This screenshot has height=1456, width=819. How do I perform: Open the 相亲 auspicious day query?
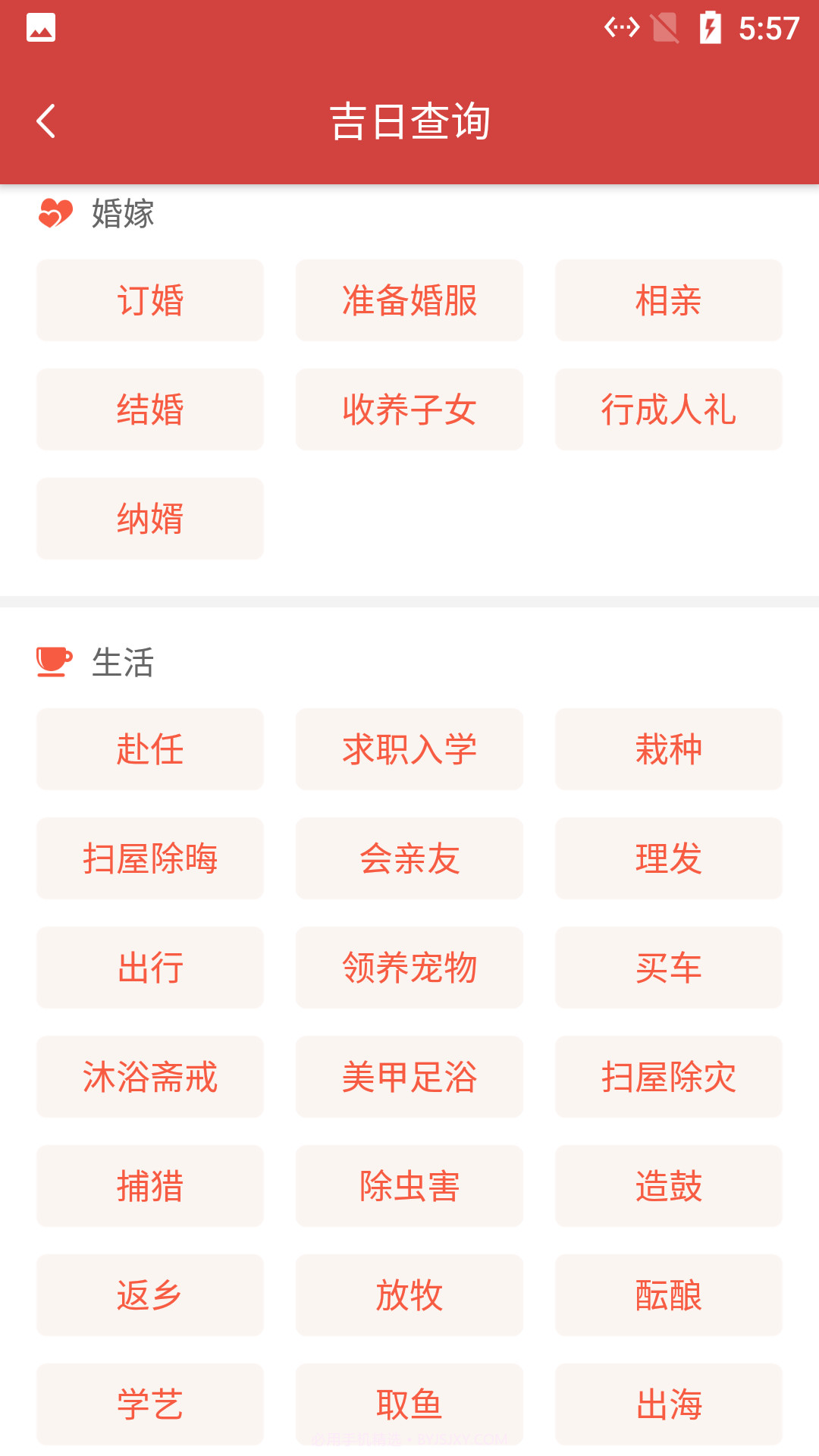[669, 300]
